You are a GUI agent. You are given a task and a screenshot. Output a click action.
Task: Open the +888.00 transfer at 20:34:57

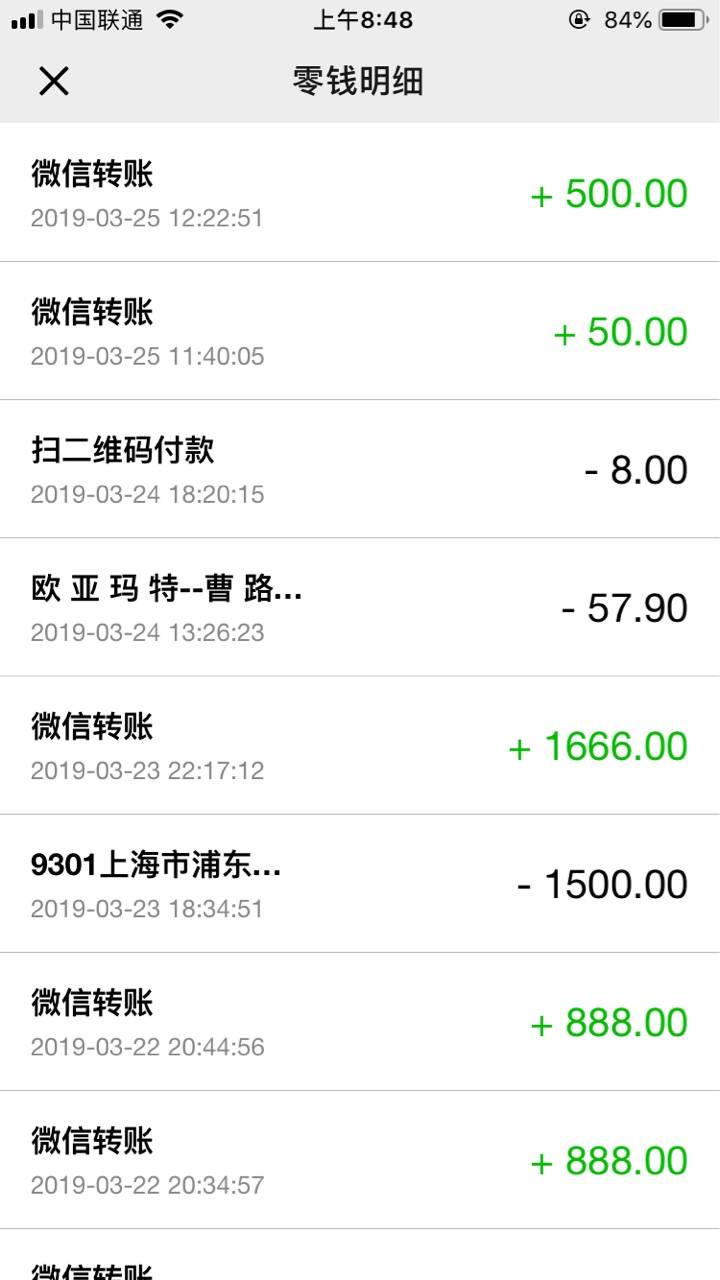pyautogui.click(x=360, y=1159)
